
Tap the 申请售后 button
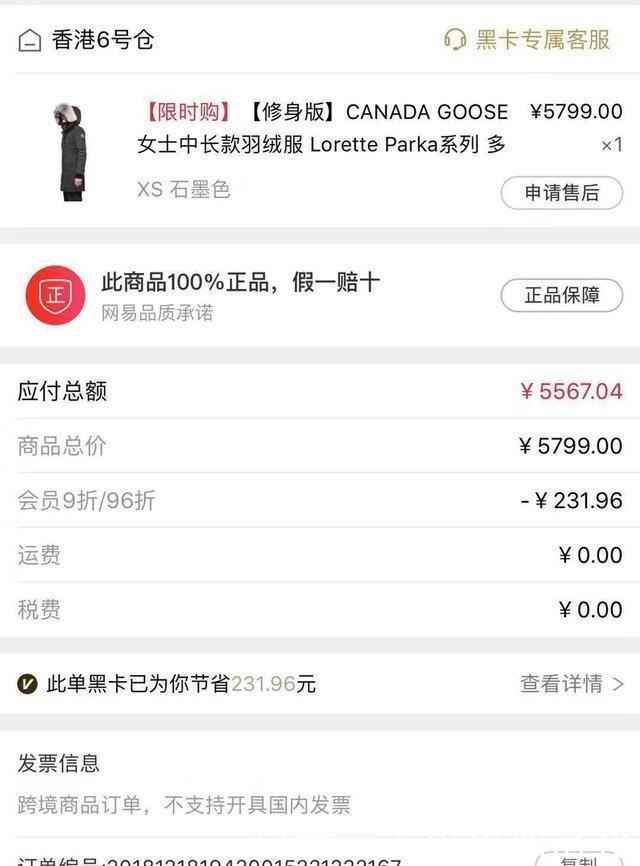[x=561, y=193]
